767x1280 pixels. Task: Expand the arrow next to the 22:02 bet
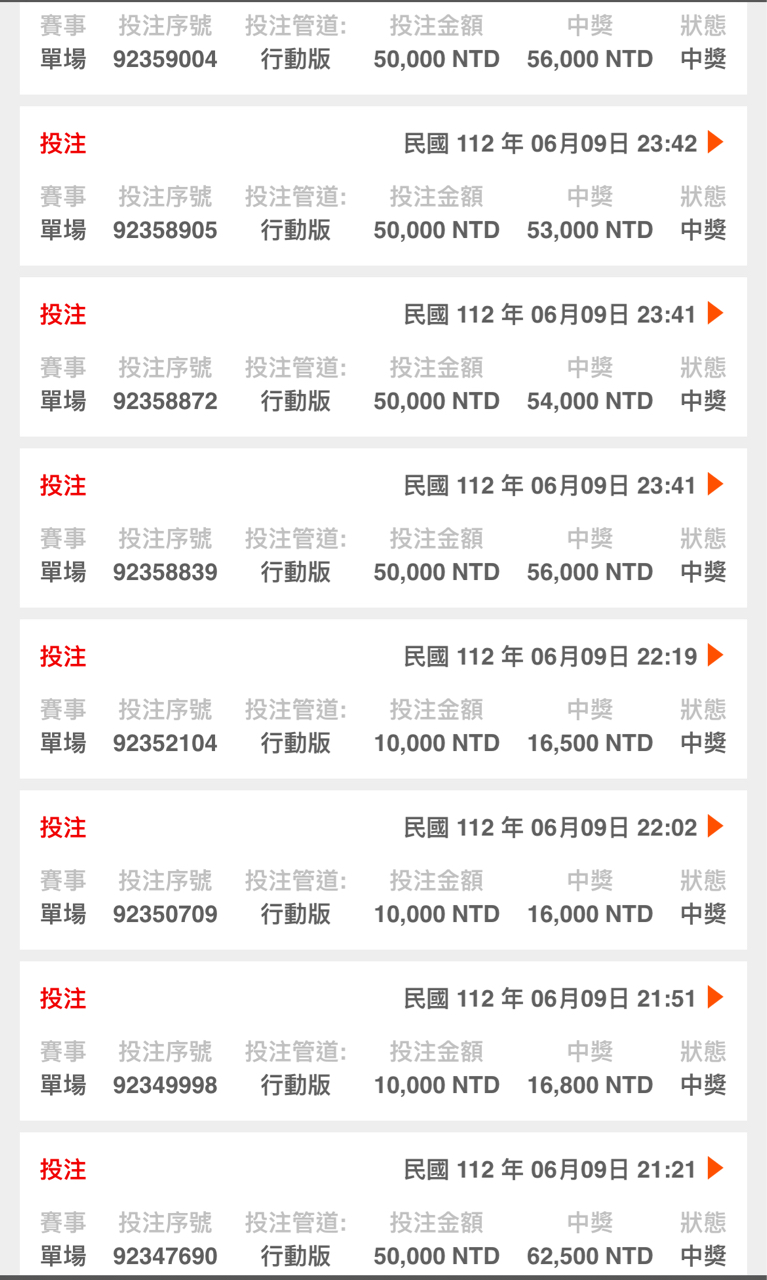715,826
